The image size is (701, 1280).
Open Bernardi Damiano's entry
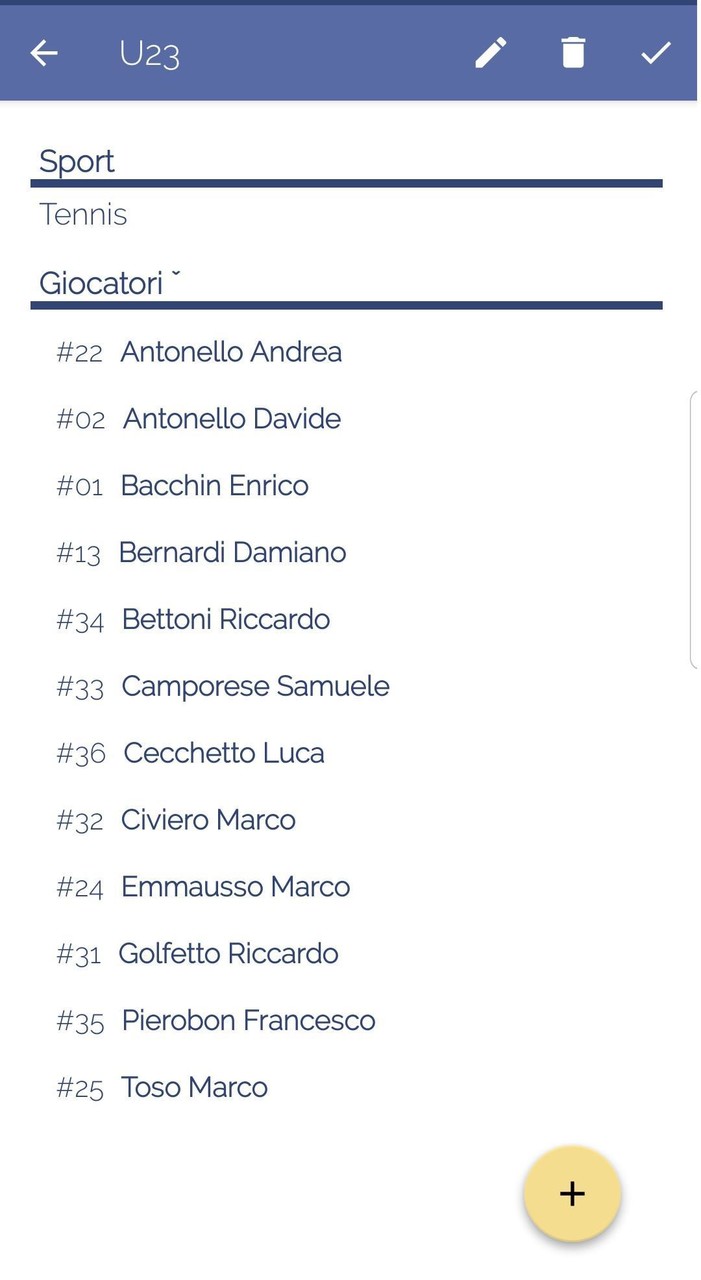click(x=346, y=553)
